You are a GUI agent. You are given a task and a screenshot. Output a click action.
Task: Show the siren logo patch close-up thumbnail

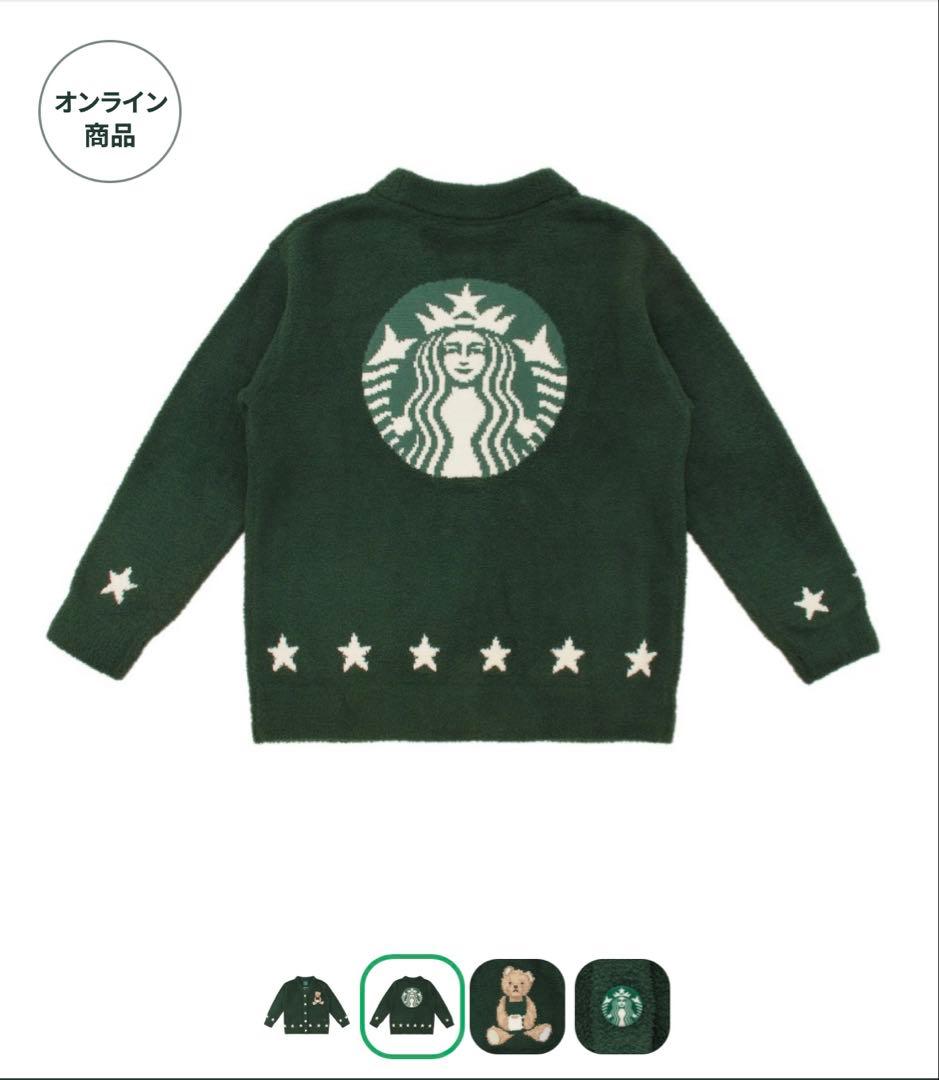point(622,1004)
